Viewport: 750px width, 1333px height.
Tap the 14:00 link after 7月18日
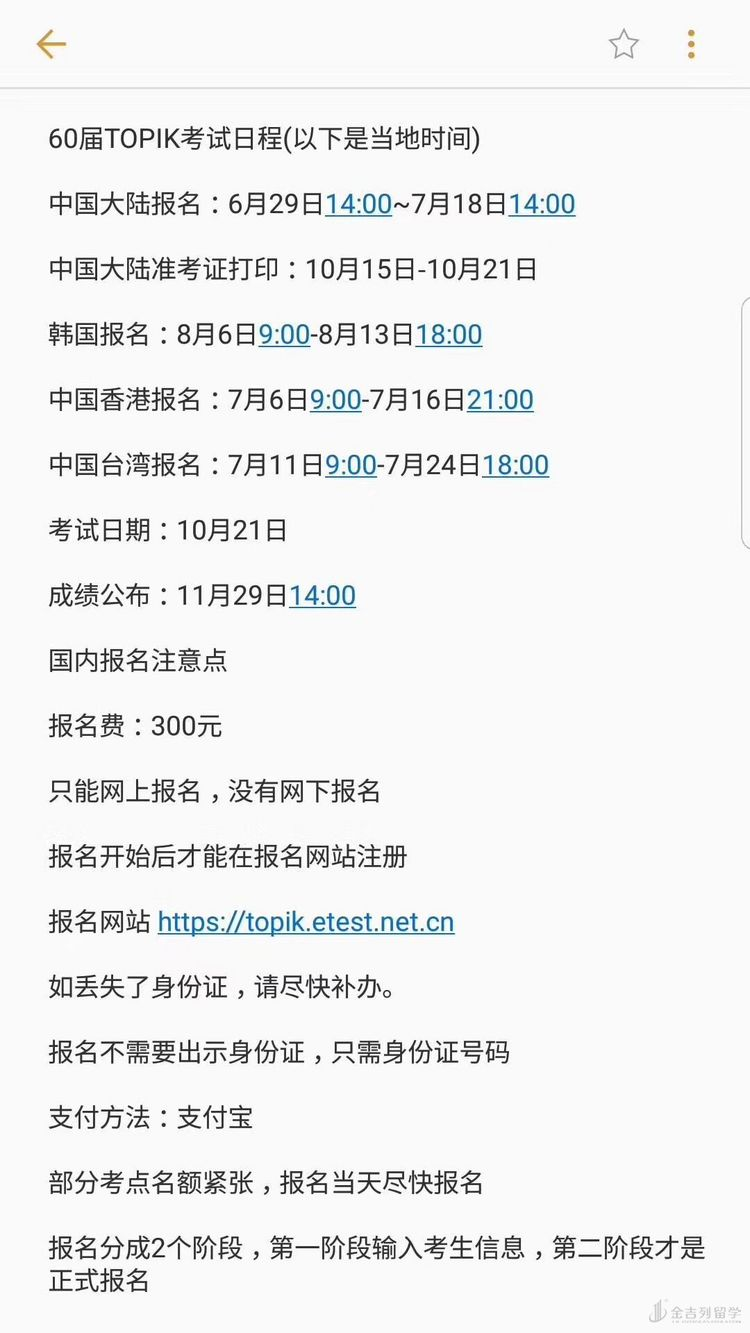(x=542, y=204)
